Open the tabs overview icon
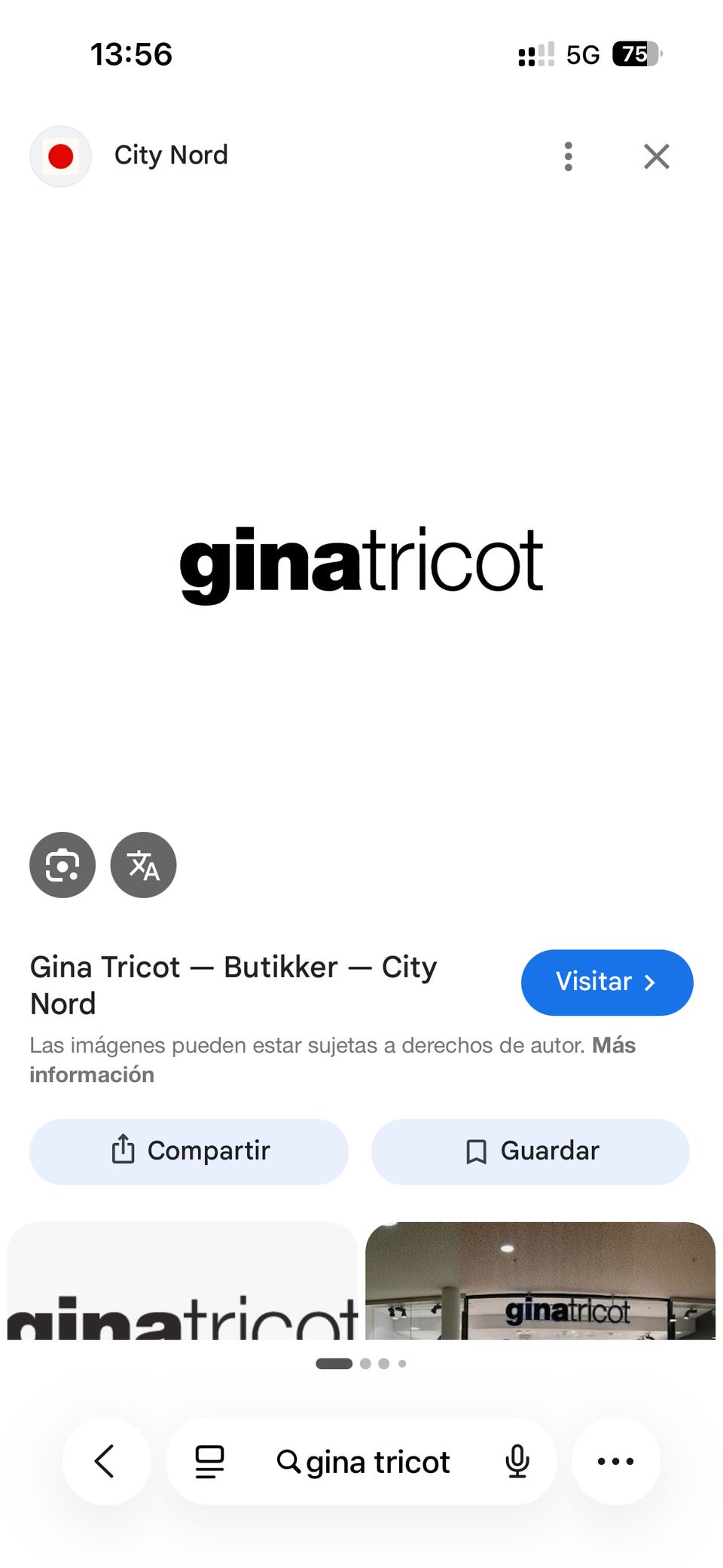Viewport: 723px width, 1568px height. tap(210, 1462)
